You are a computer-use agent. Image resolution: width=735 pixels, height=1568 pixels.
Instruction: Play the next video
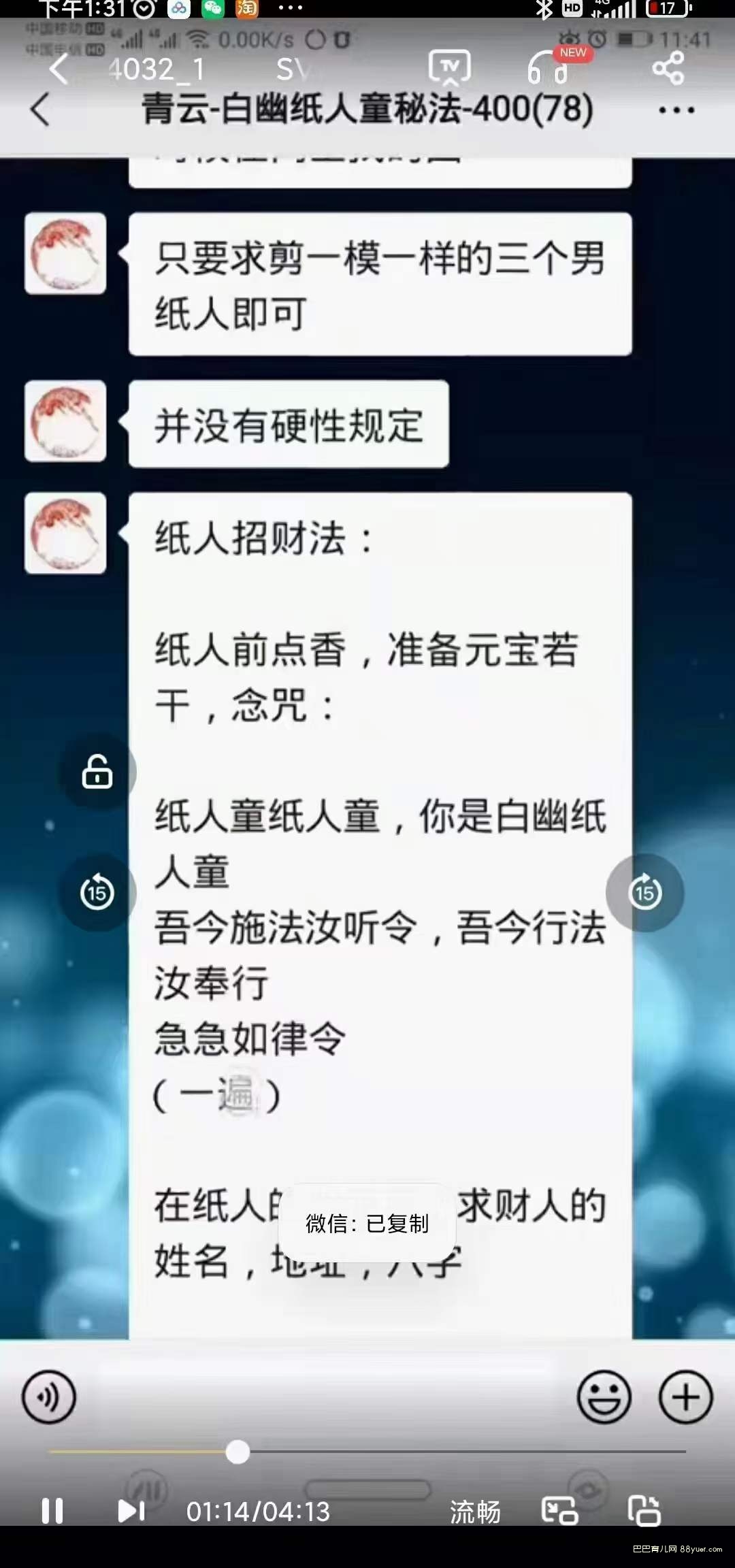pyautogui.click(x=131, y=1511)
